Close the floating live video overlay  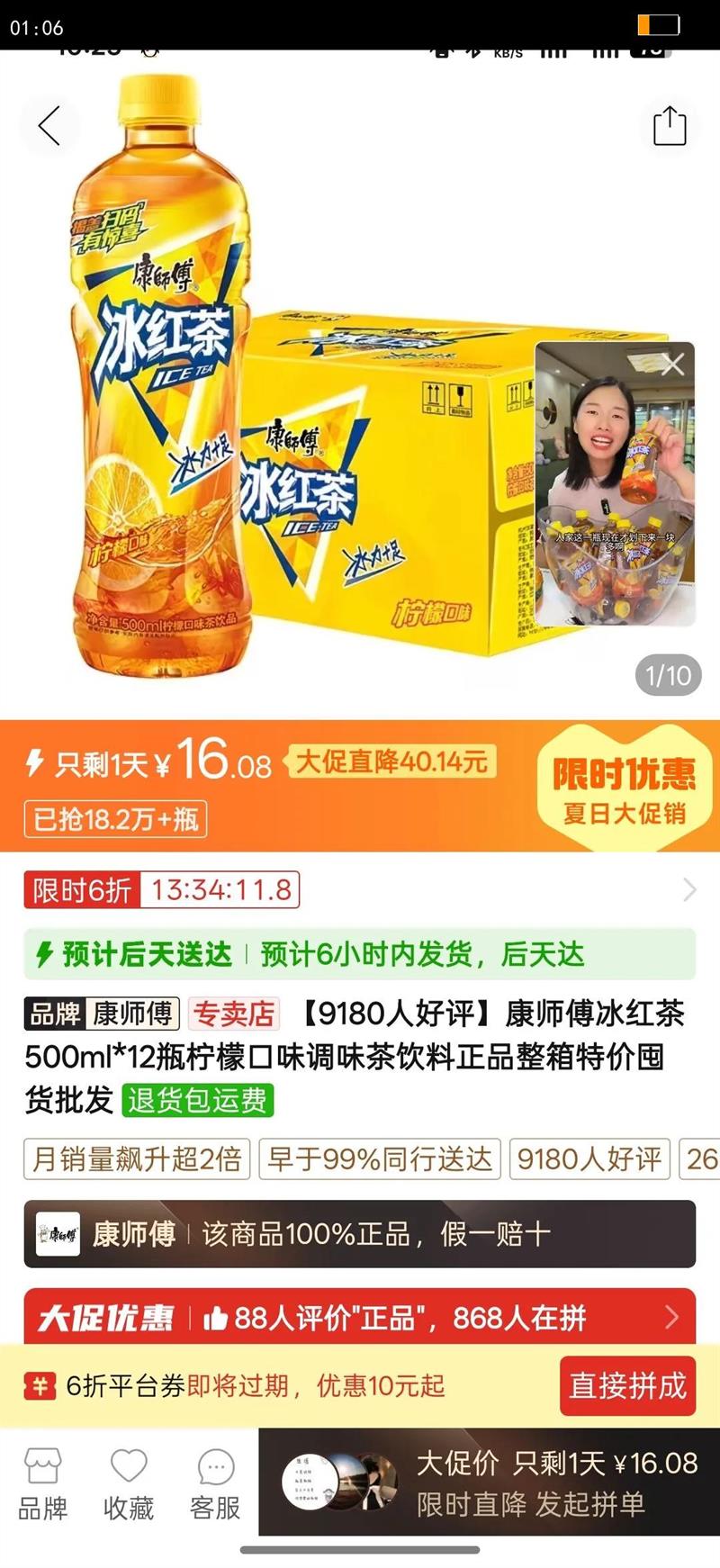pyautogui.click(x=670, y=365)
